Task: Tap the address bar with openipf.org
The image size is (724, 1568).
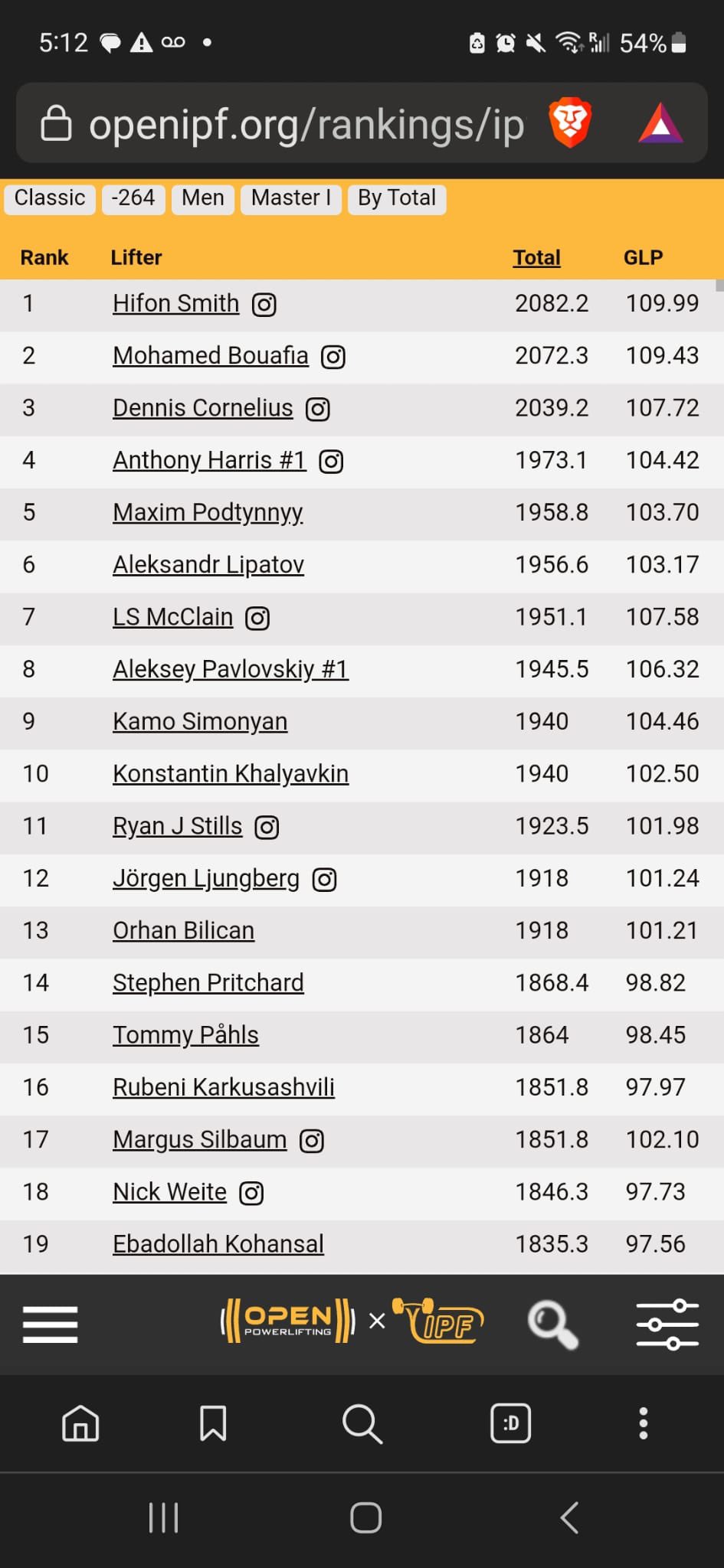Action: 306,124
